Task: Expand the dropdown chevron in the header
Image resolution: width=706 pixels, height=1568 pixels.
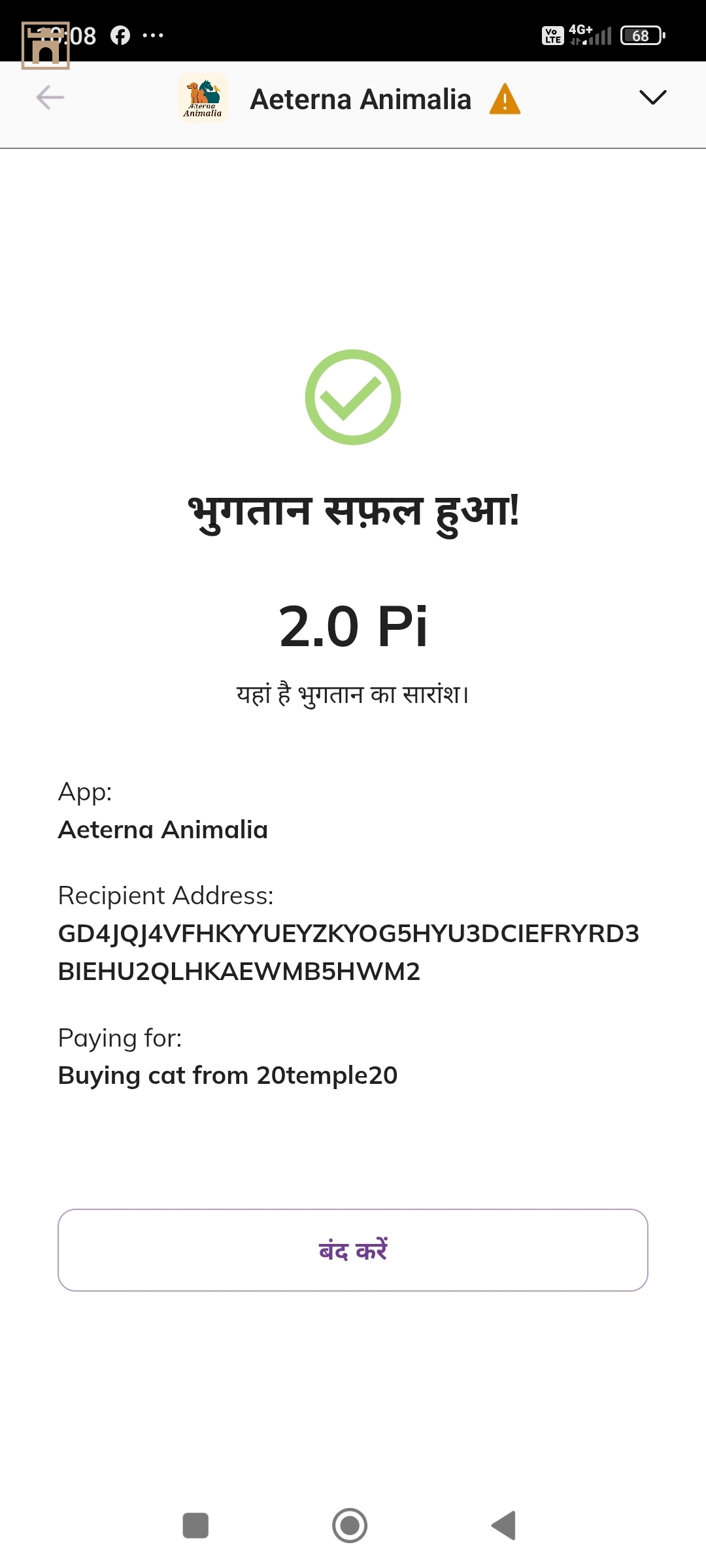Action: point(652,97)
